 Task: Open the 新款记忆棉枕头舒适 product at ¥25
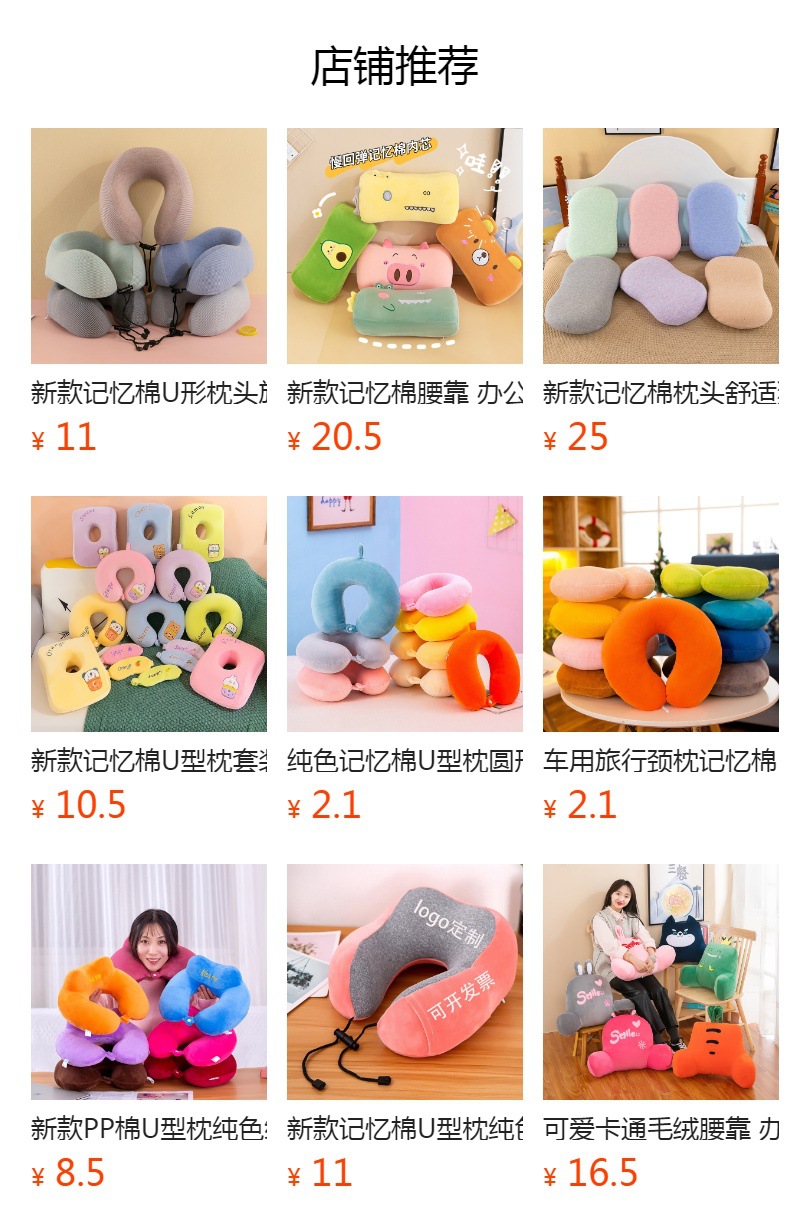coord(660,246)
